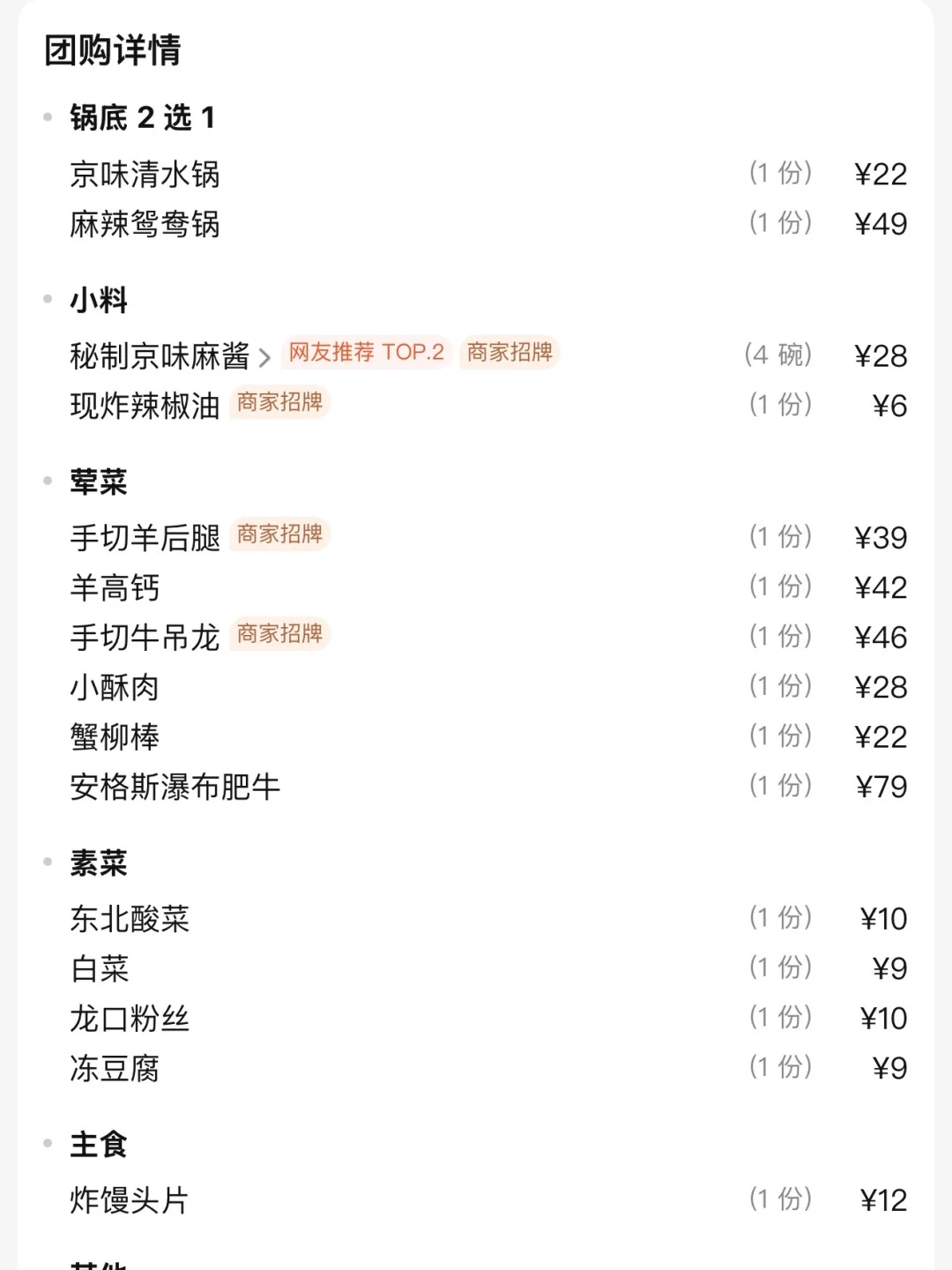Screen dimensions: 952x1270
Task: Select the 京味清水锅 pot base option
Action: [145, 176]
